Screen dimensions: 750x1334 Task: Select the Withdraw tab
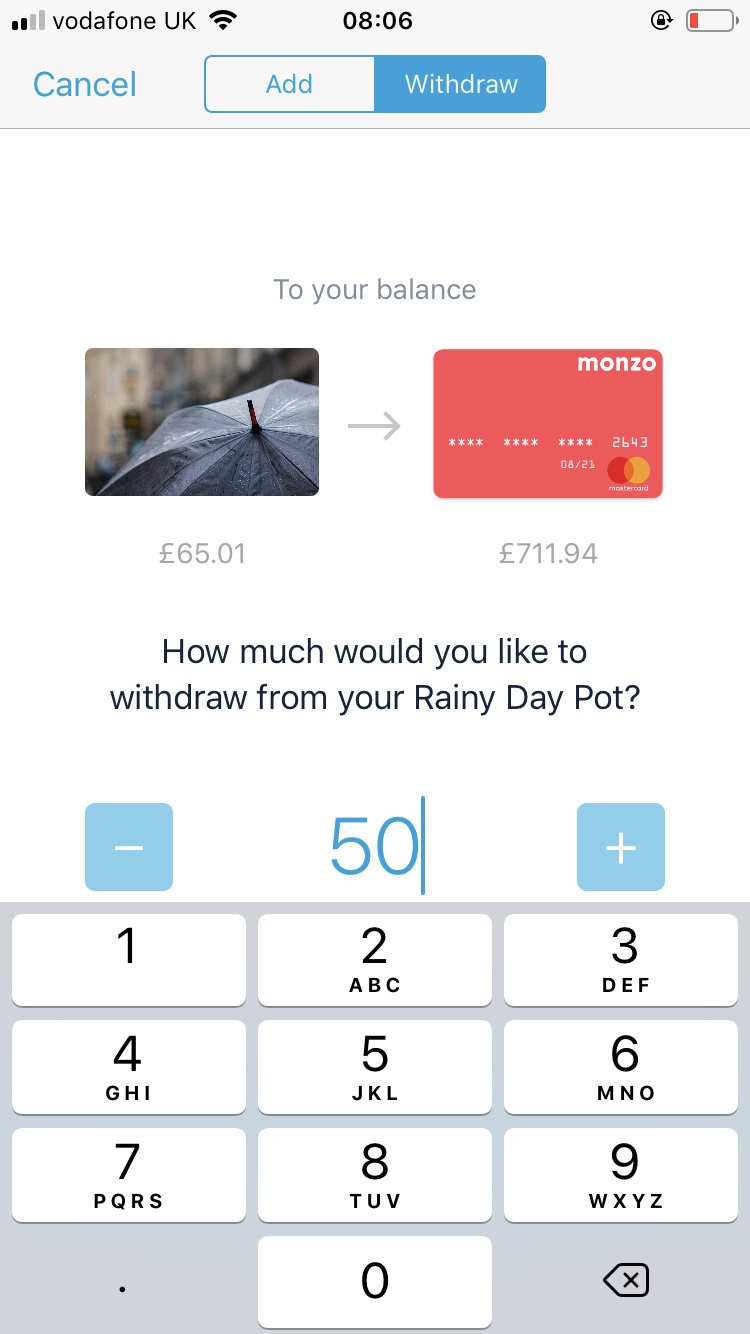(461, 84)
